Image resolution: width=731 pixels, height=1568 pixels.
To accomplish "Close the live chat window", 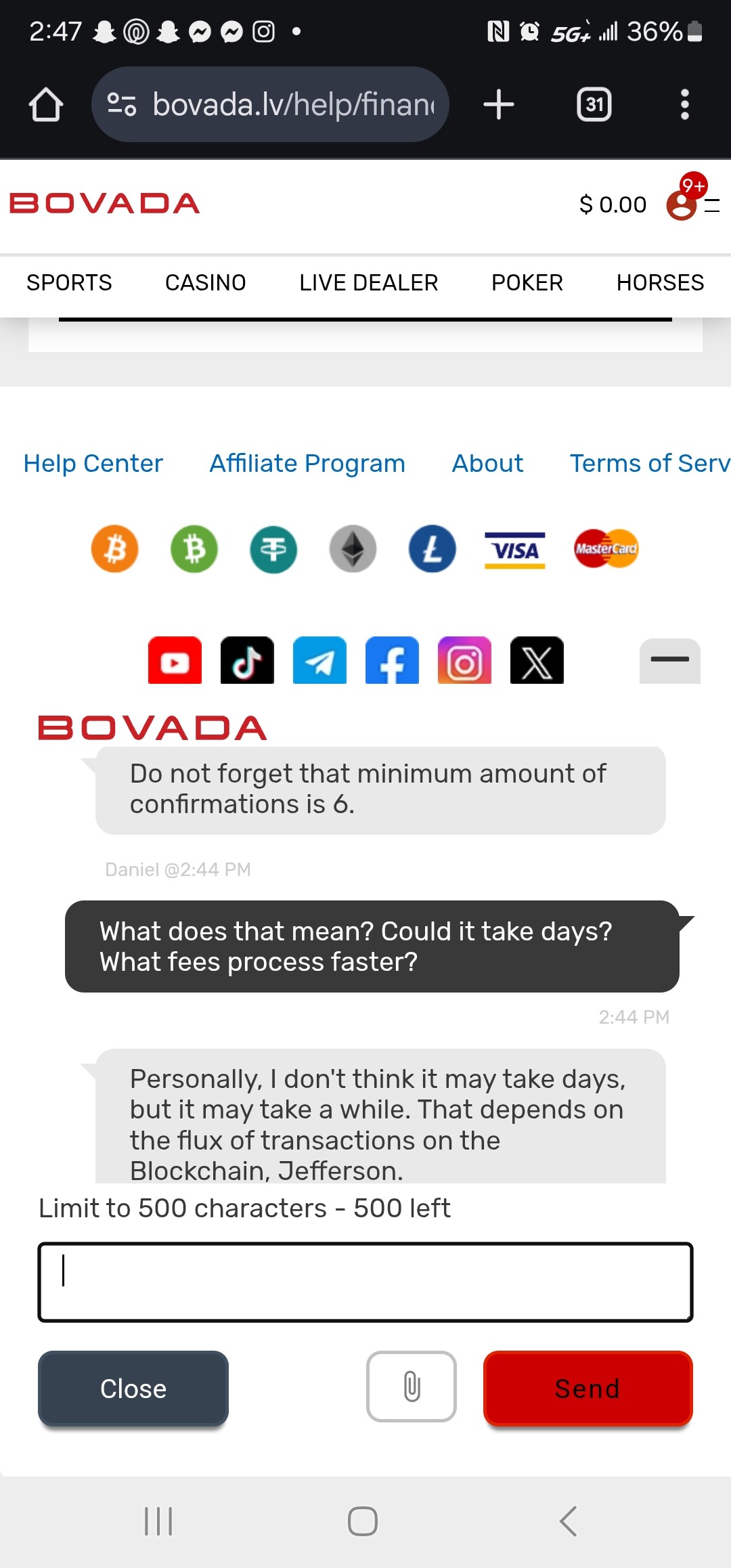I will pos(133,1388).
